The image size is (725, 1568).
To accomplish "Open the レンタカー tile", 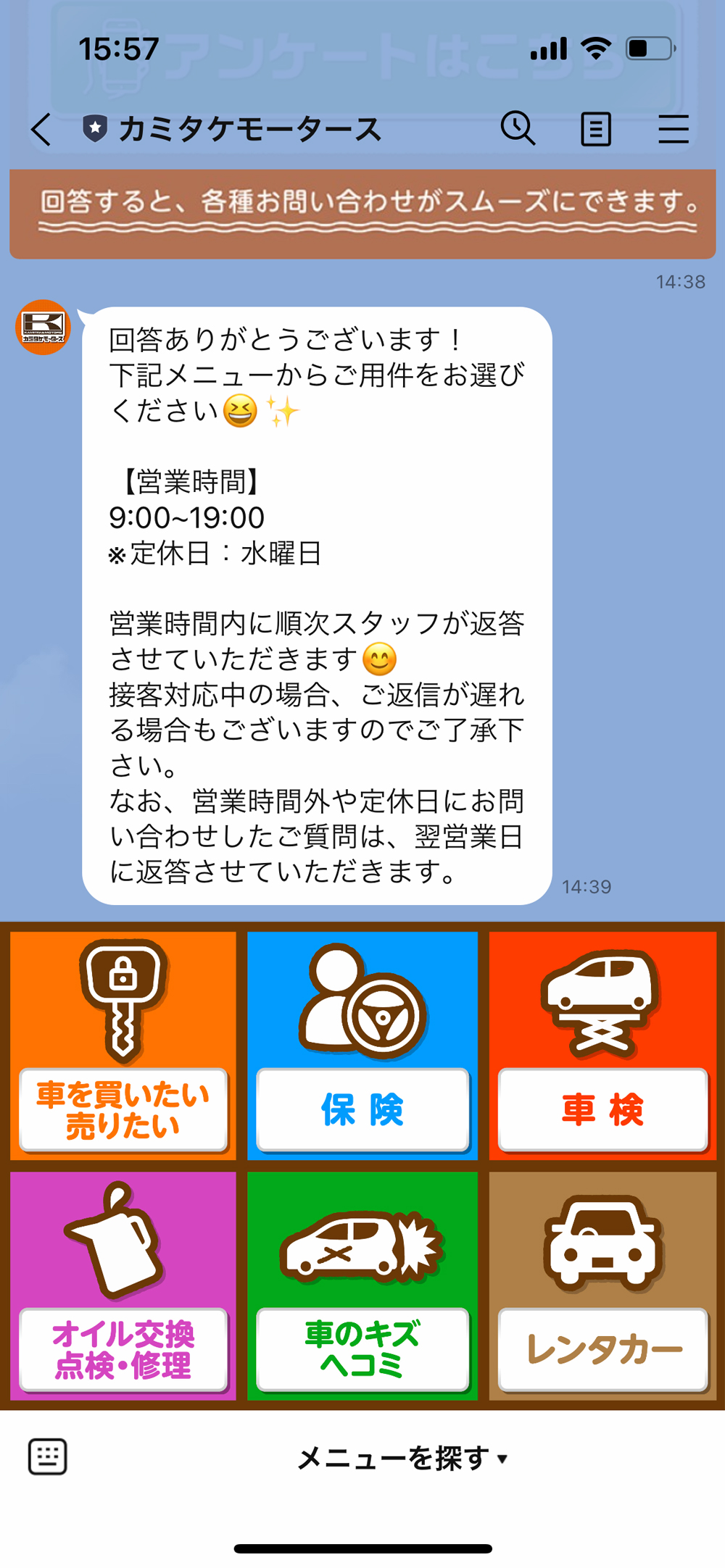I will [602, 1285].
